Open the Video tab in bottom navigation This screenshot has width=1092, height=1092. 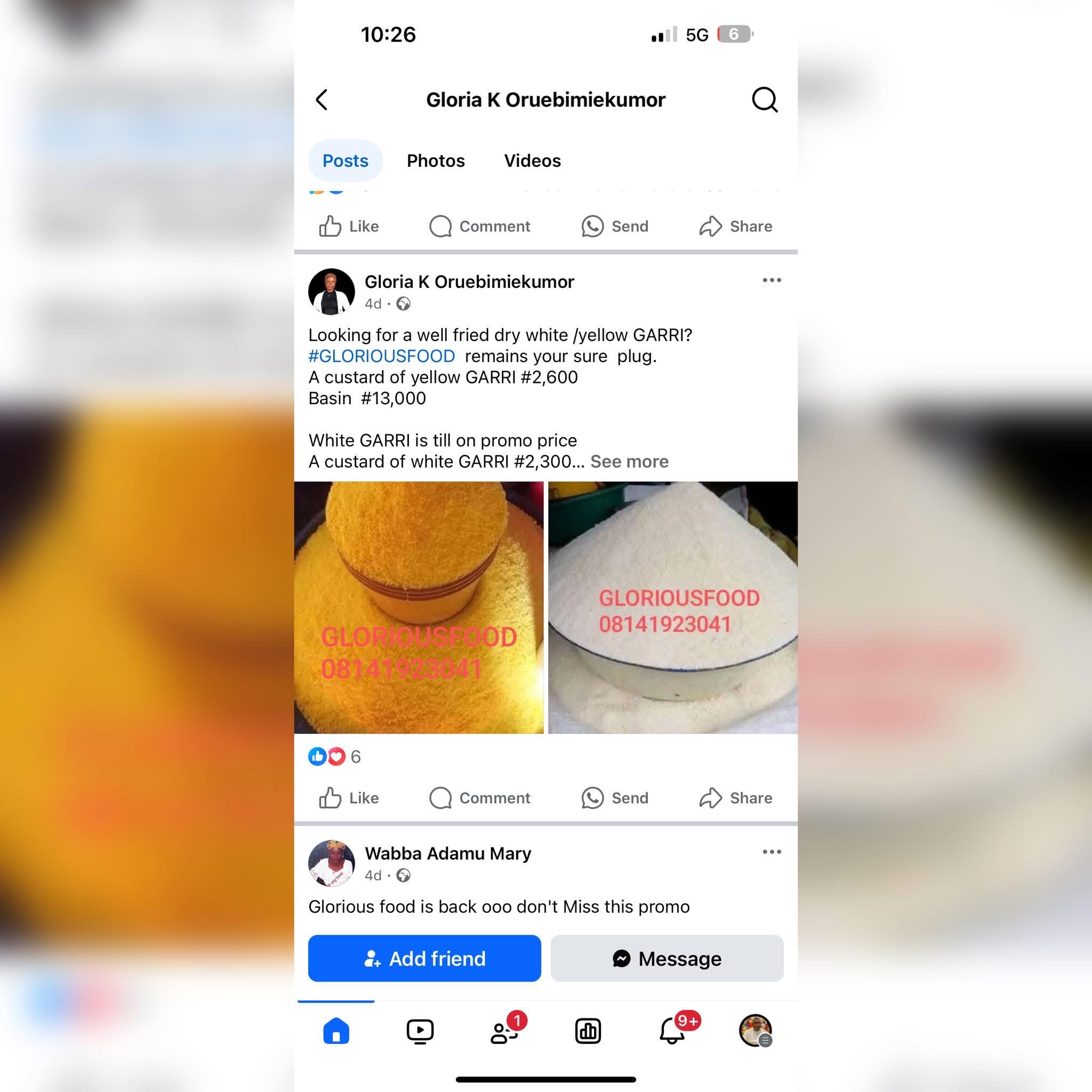[420, 1032]
